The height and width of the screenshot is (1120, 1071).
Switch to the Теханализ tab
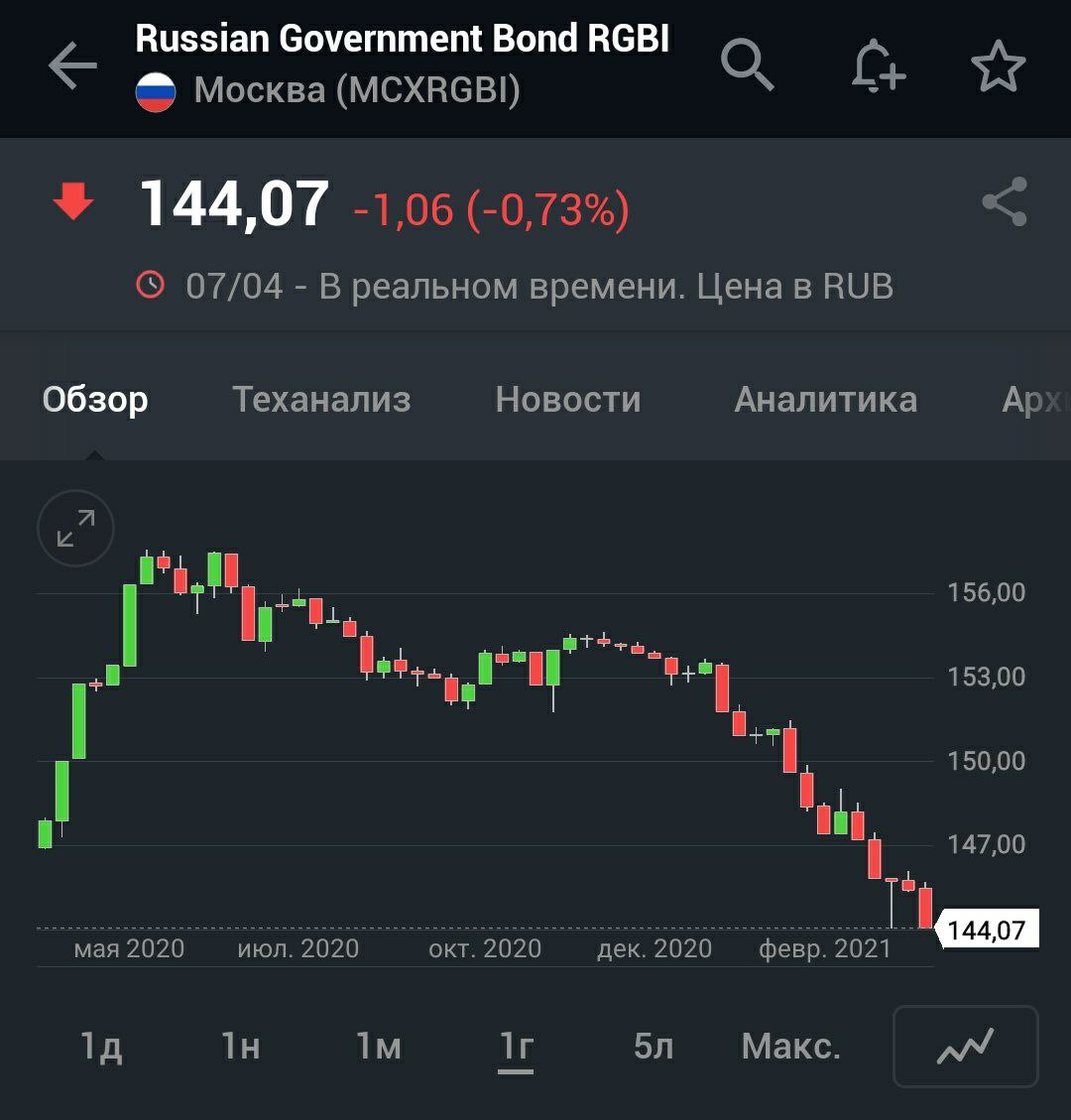click(x=321, y=400)
